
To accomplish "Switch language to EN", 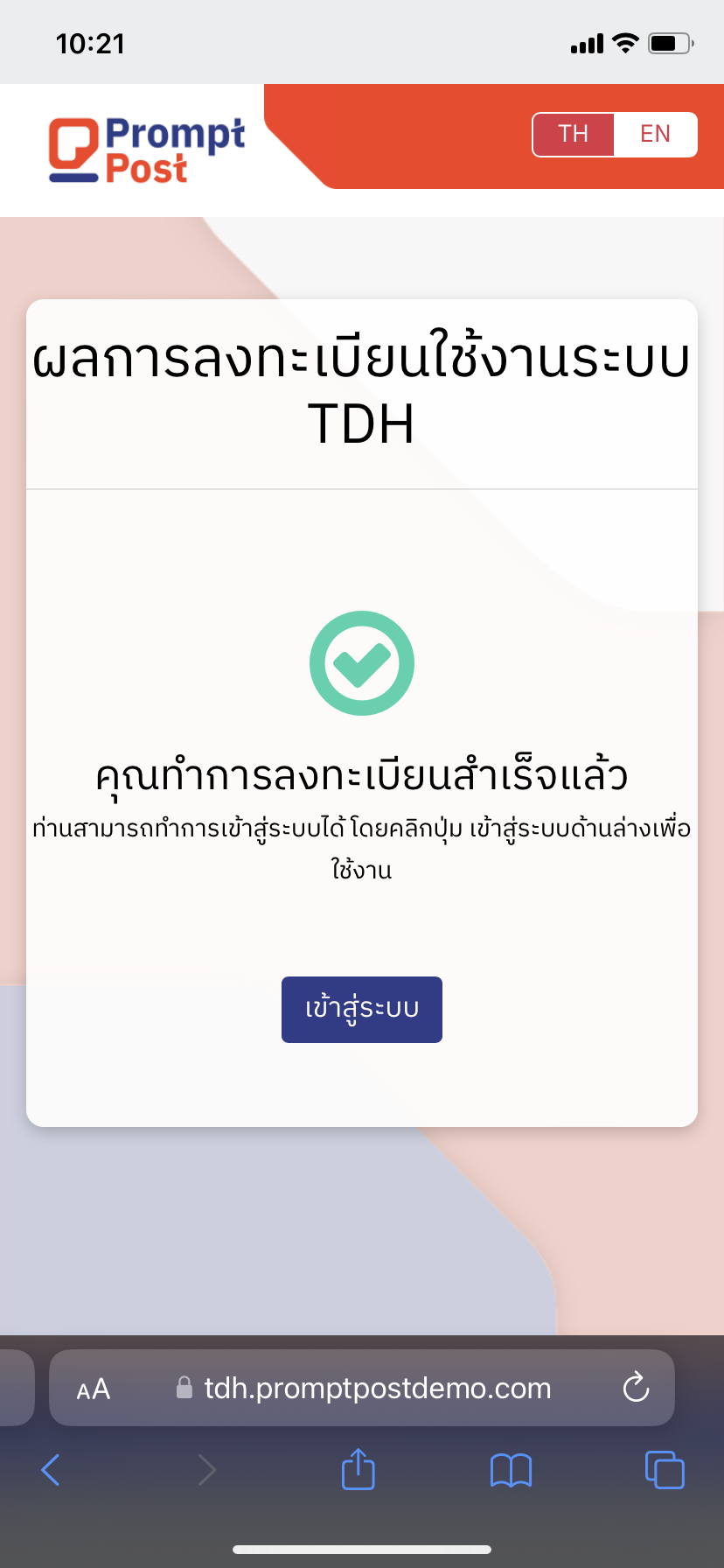I will 655,134.
